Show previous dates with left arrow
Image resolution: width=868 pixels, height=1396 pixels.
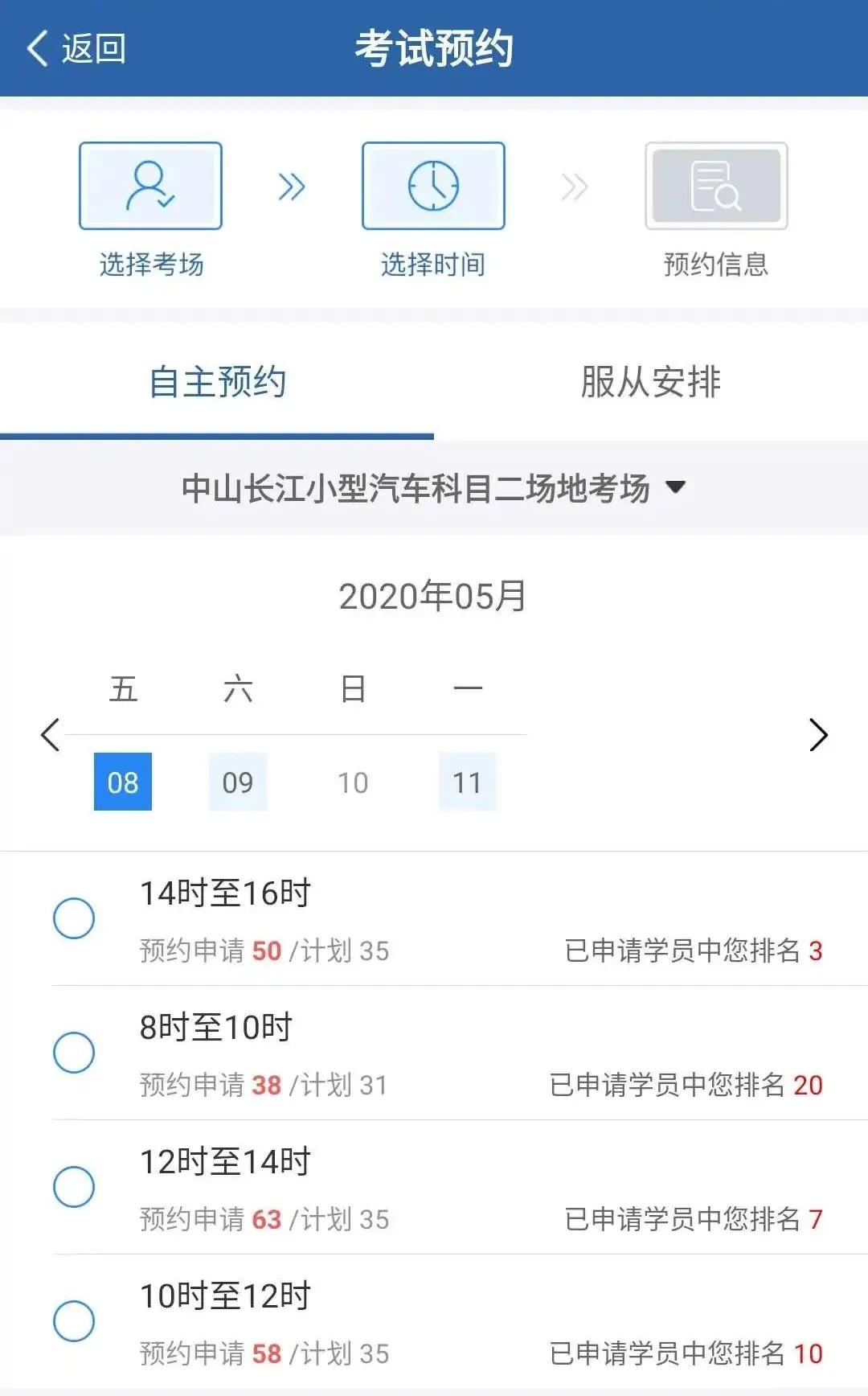pos(51,734)
